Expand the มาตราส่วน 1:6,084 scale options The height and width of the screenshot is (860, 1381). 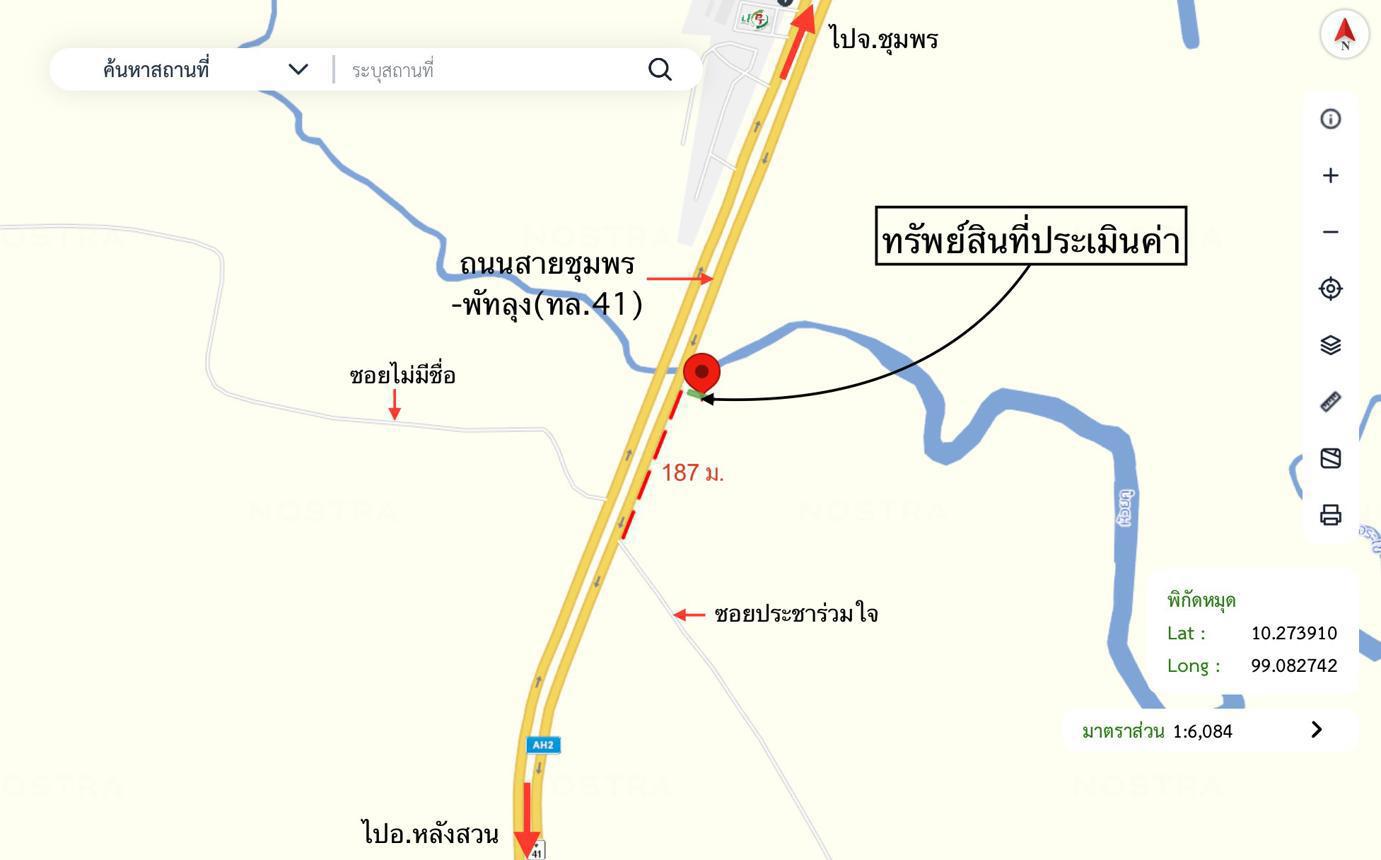[1316, 730]
